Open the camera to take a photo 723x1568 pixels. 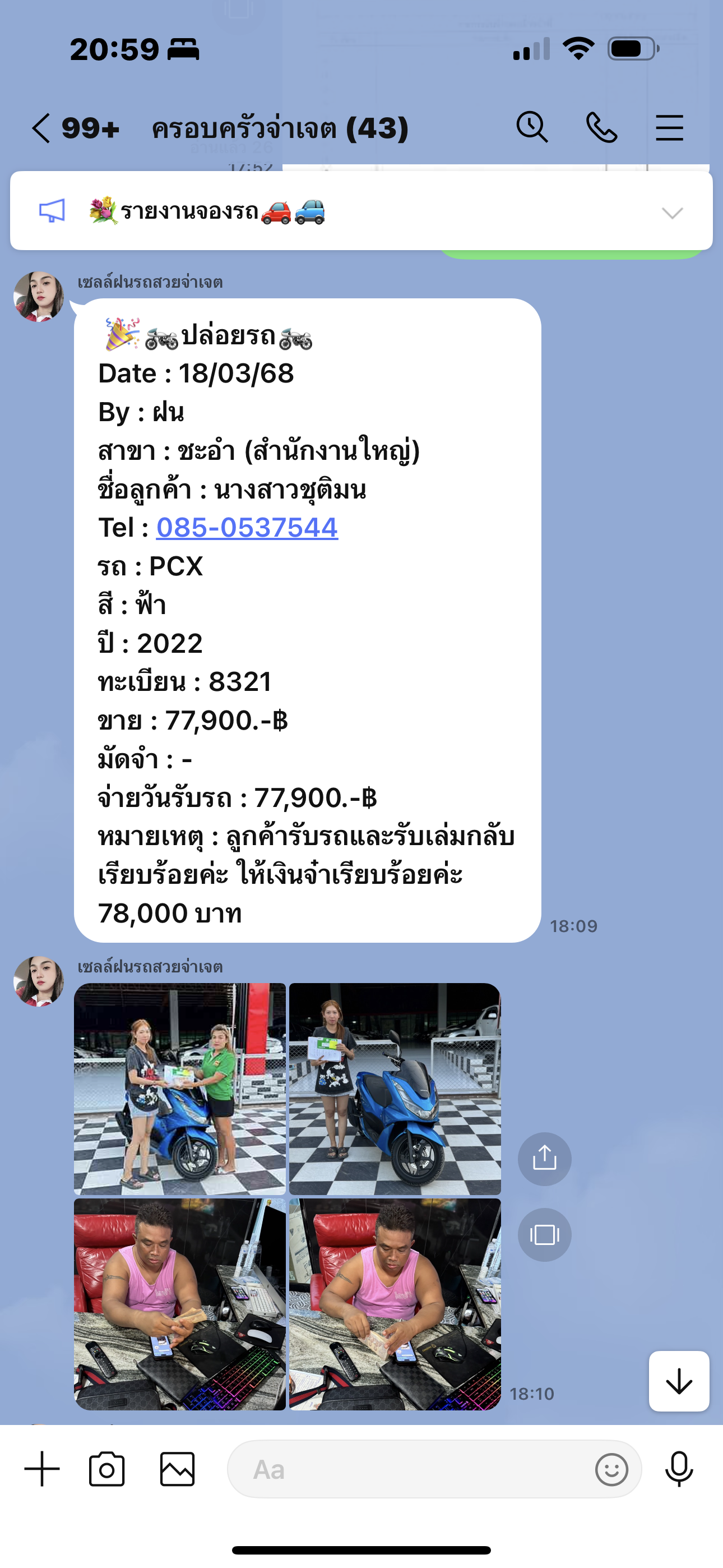click(x=107, y=1469)
